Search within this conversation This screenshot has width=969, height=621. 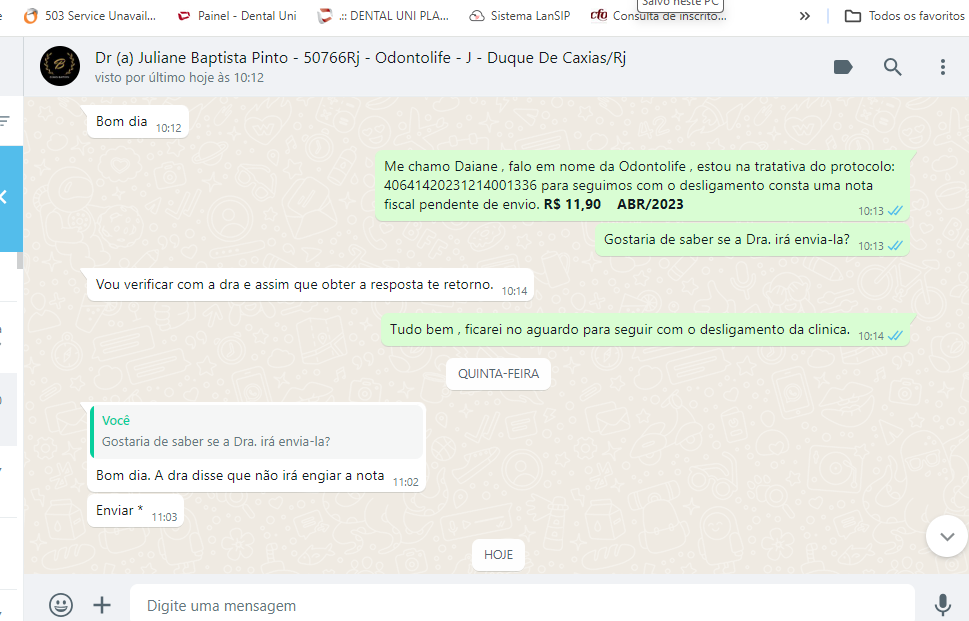click(892, 67)
